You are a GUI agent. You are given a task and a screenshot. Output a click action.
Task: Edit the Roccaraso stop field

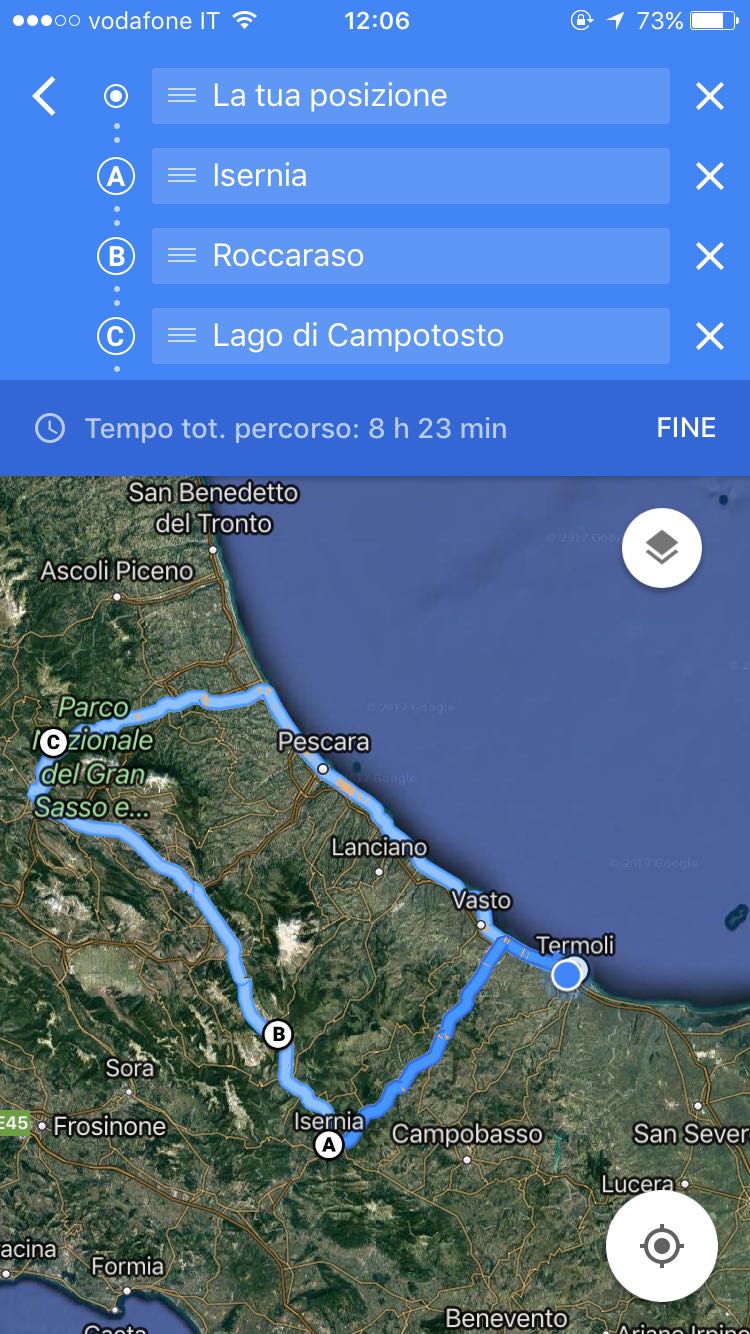point(411,256)
